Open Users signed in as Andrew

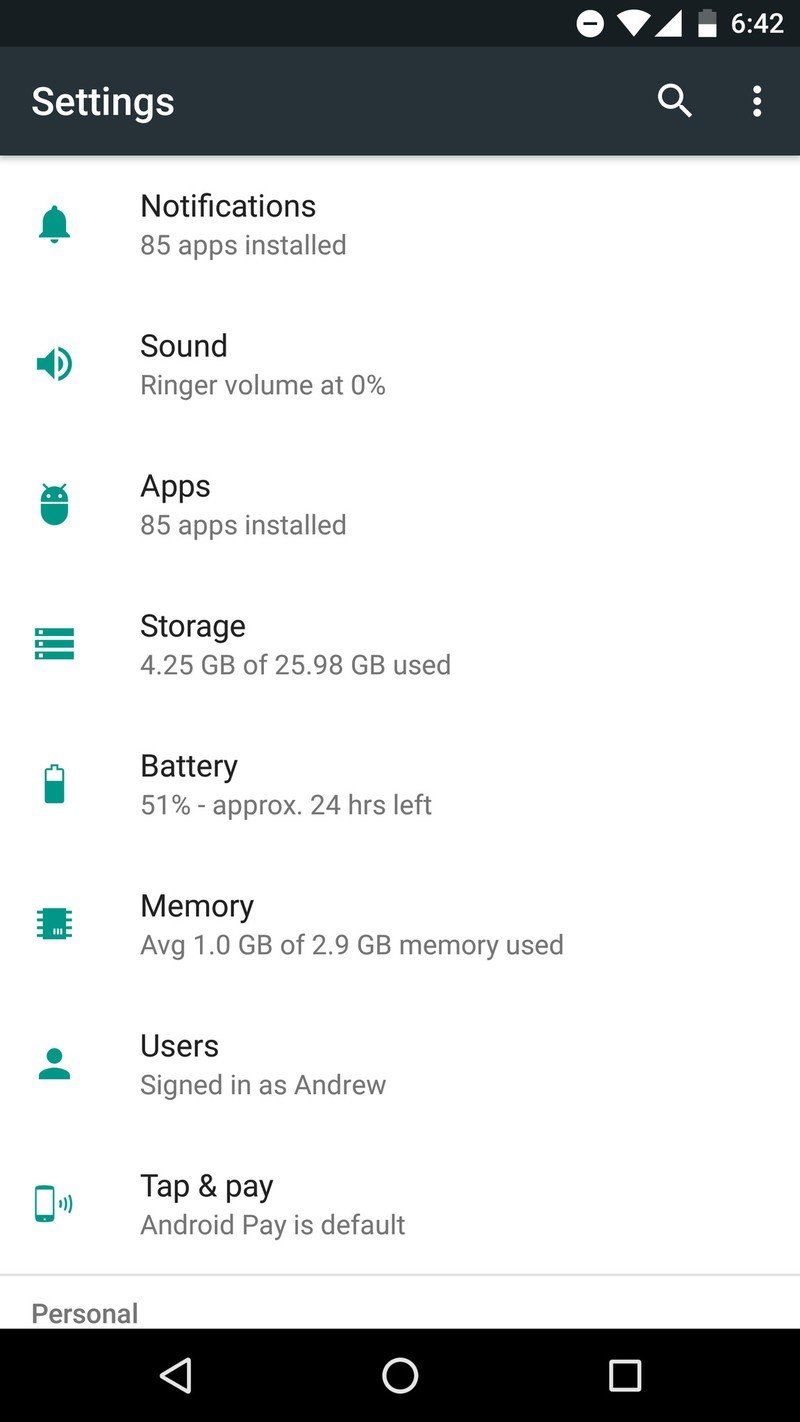pos(300,1063)
